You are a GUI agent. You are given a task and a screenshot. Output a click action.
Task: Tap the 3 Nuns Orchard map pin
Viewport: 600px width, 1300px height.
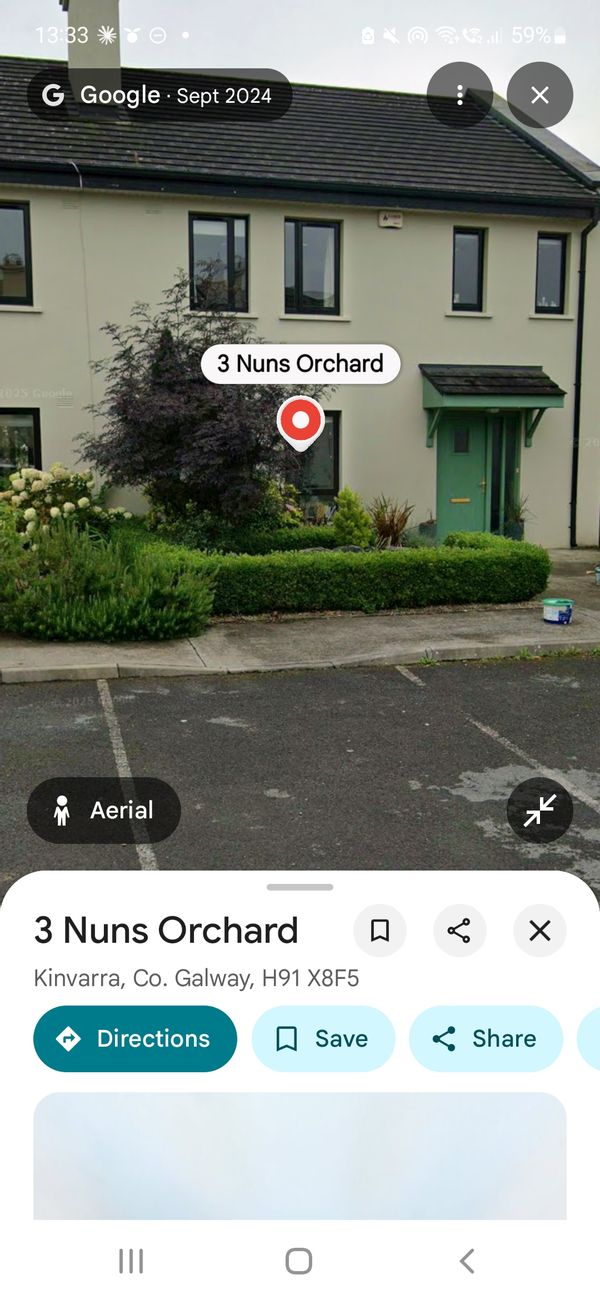tap(300, 423)
